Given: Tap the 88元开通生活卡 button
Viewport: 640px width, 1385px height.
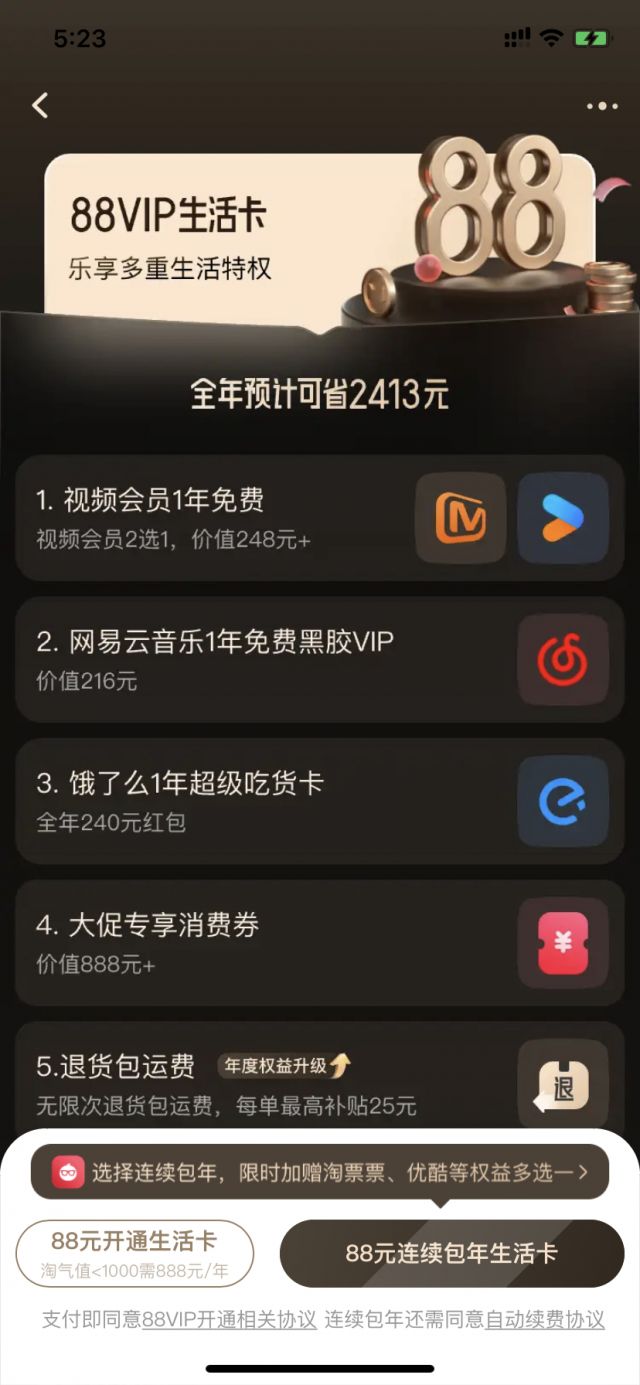Looking at the screenshot, I should 135,1253.
